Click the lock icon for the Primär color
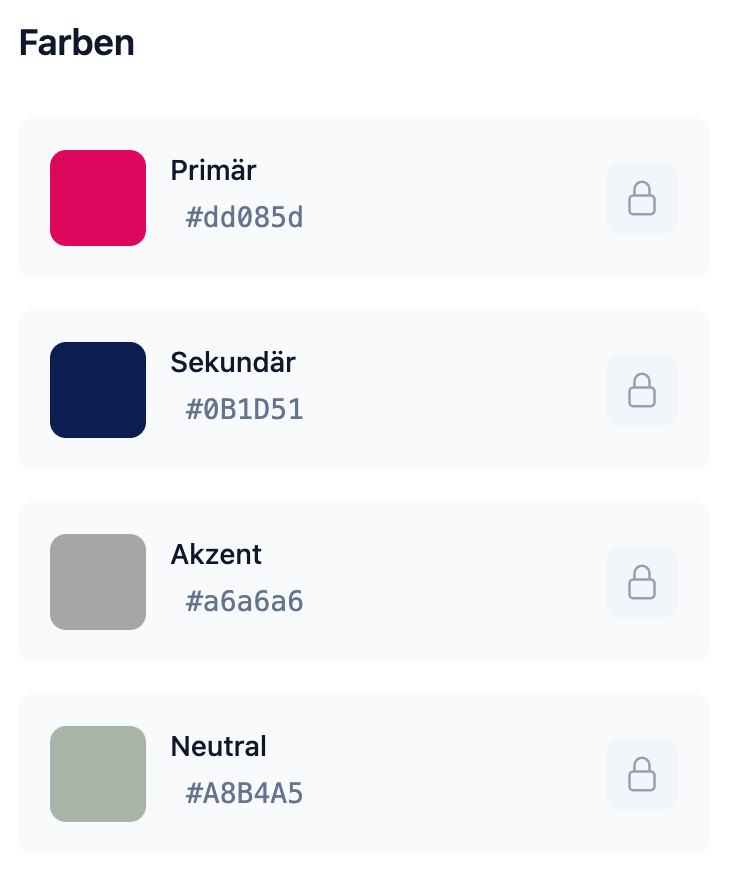734x882 pixels. [x=642, y=198]
